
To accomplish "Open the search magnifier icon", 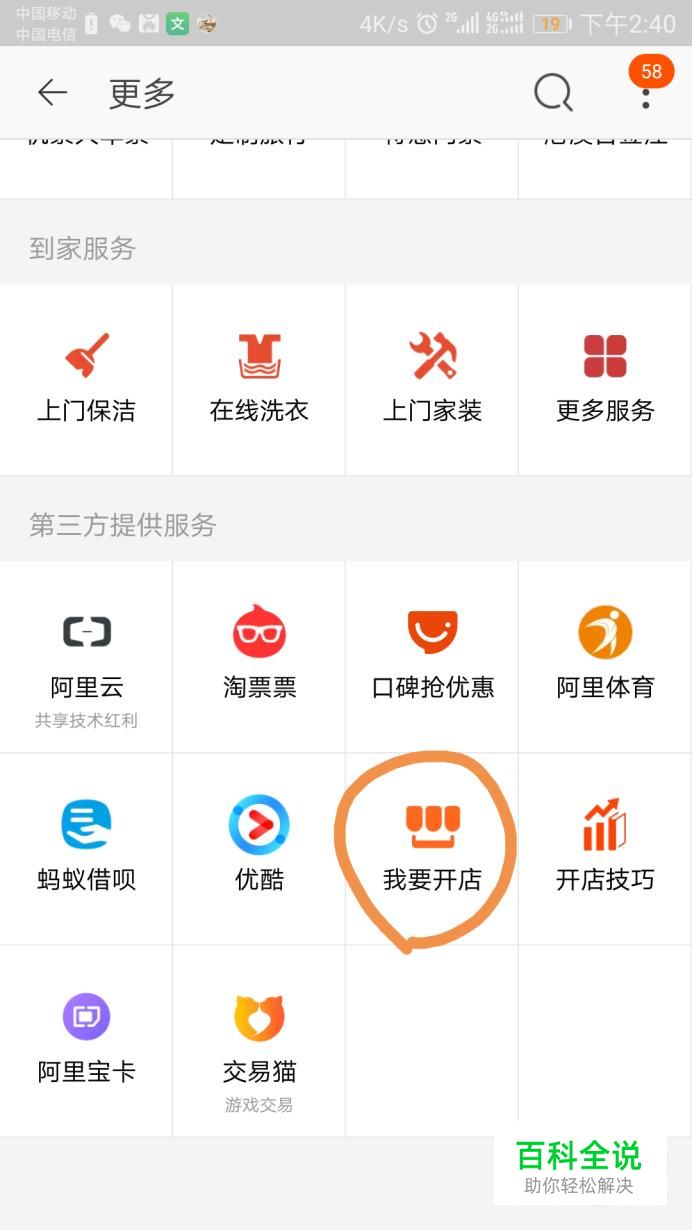I will pyautogui.click(x=553, y=93).
